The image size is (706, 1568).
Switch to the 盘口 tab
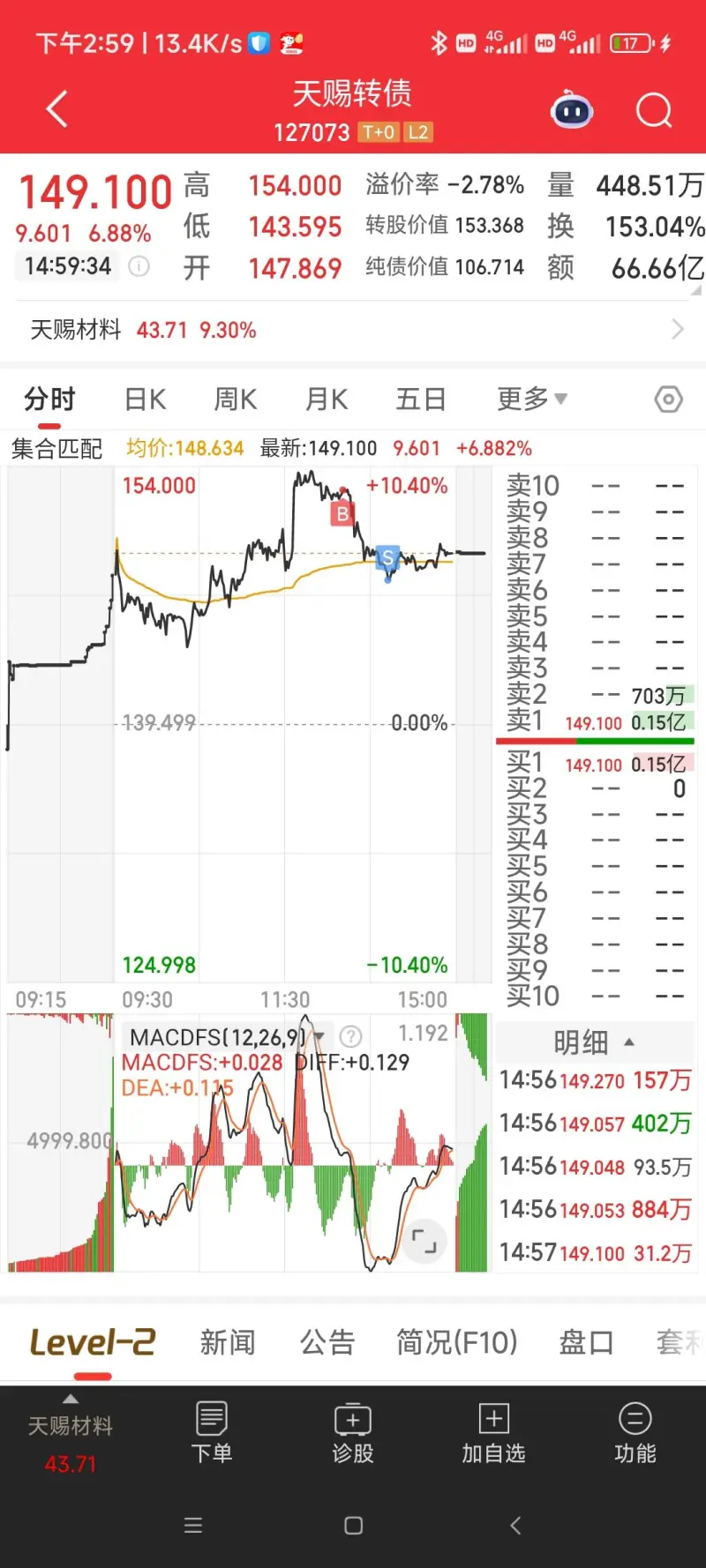(586, 1342)
